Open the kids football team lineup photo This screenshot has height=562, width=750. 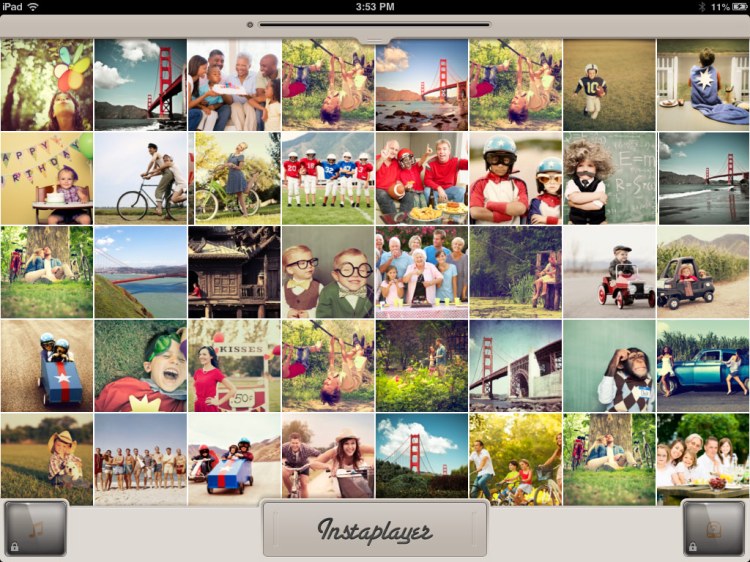pyautogui.click(x=328, y=179)
